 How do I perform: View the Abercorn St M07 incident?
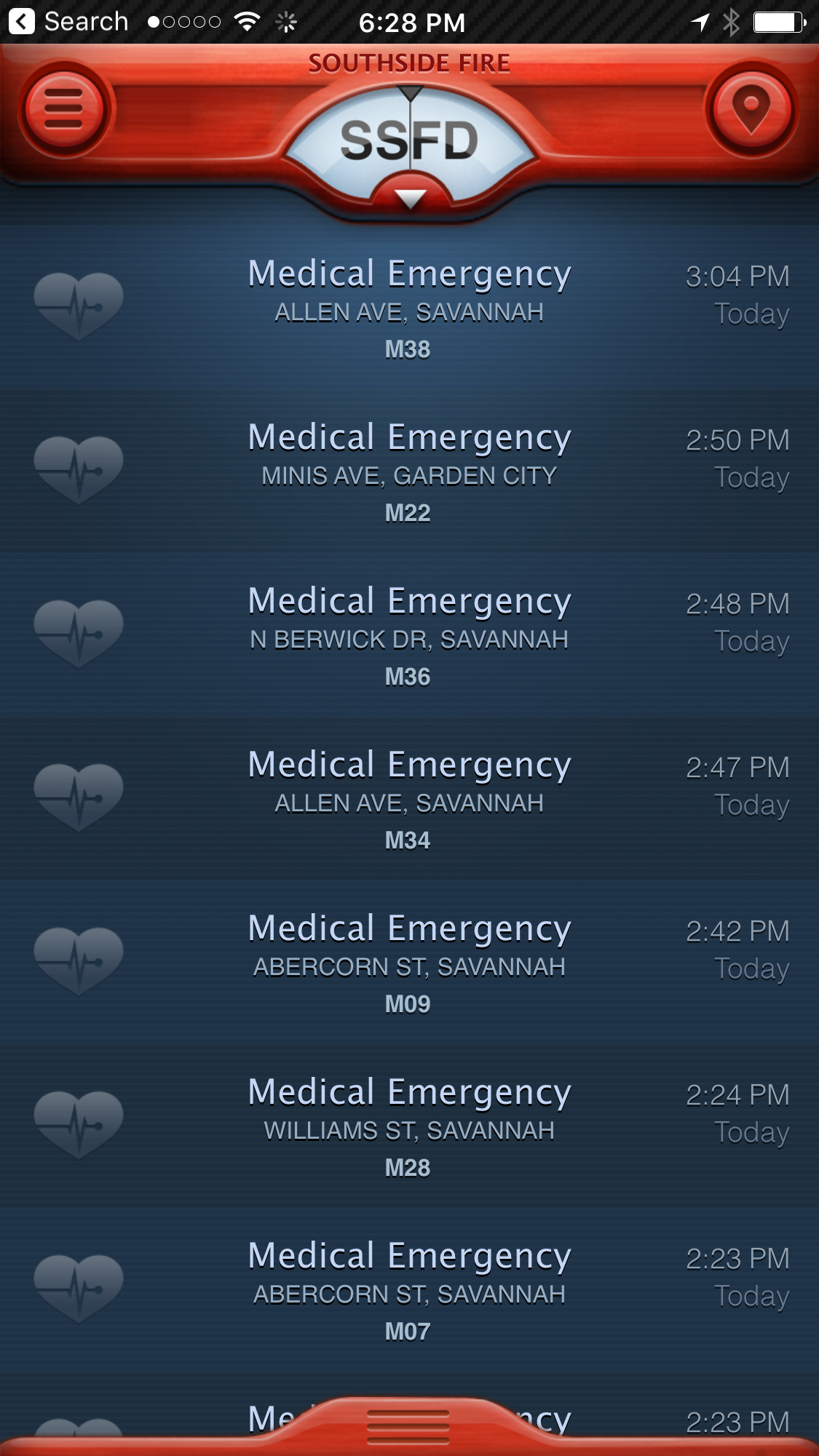(x=409, y=1292)
